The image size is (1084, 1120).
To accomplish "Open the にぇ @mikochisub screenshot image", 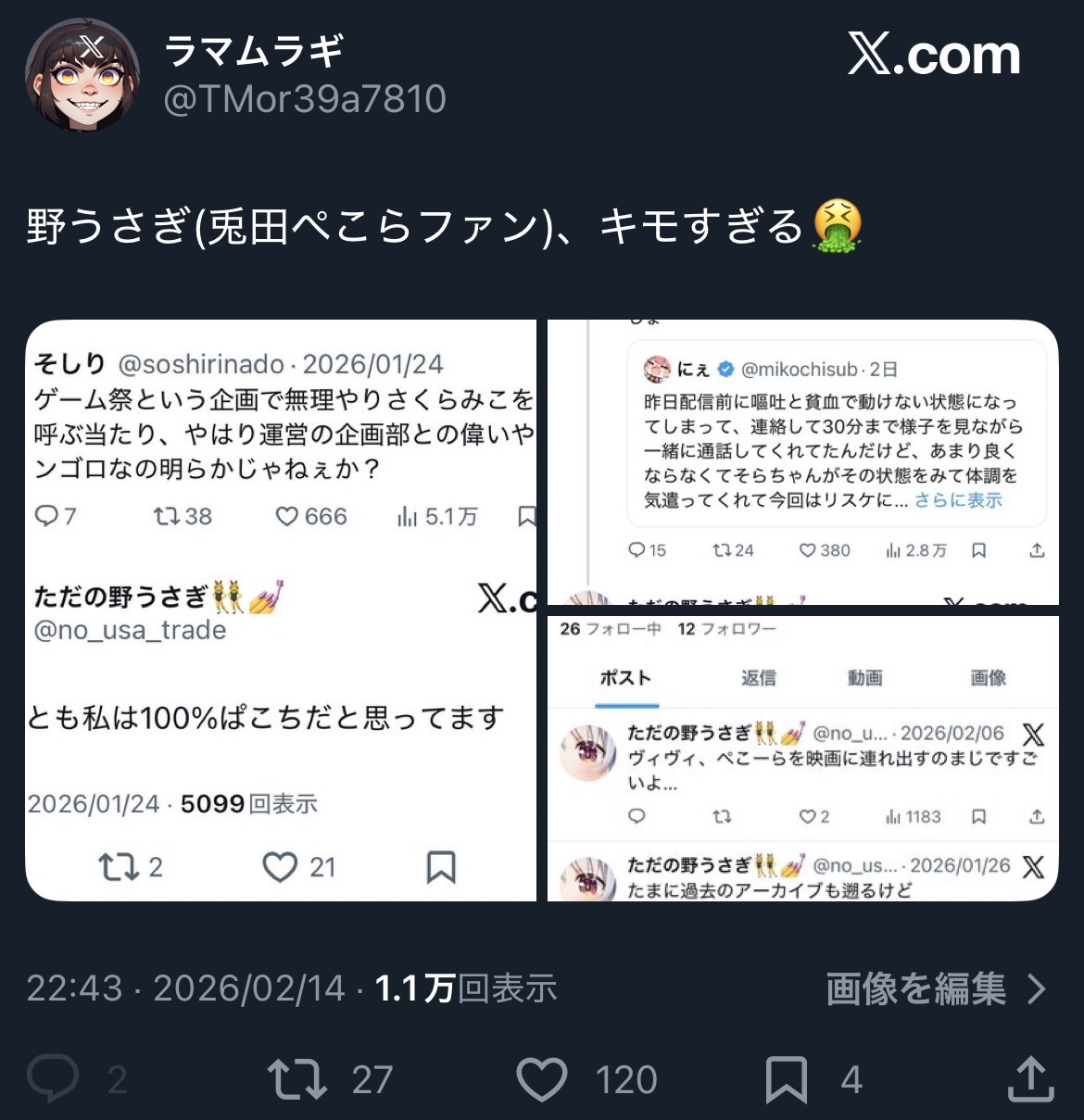I will click(x=803, y=462).
